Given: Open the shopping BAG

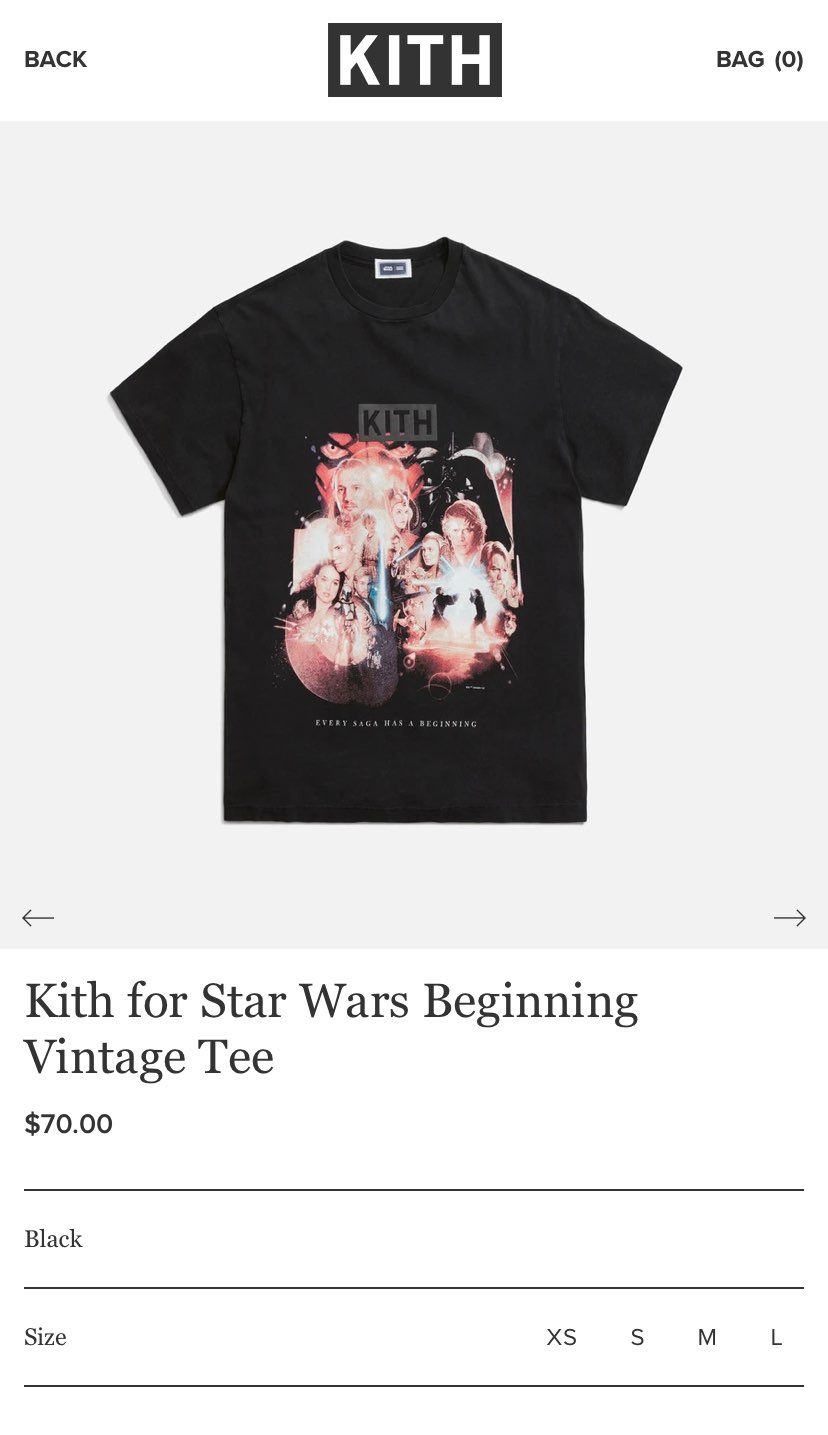Looking at the screenshot, I should [759, 60].
